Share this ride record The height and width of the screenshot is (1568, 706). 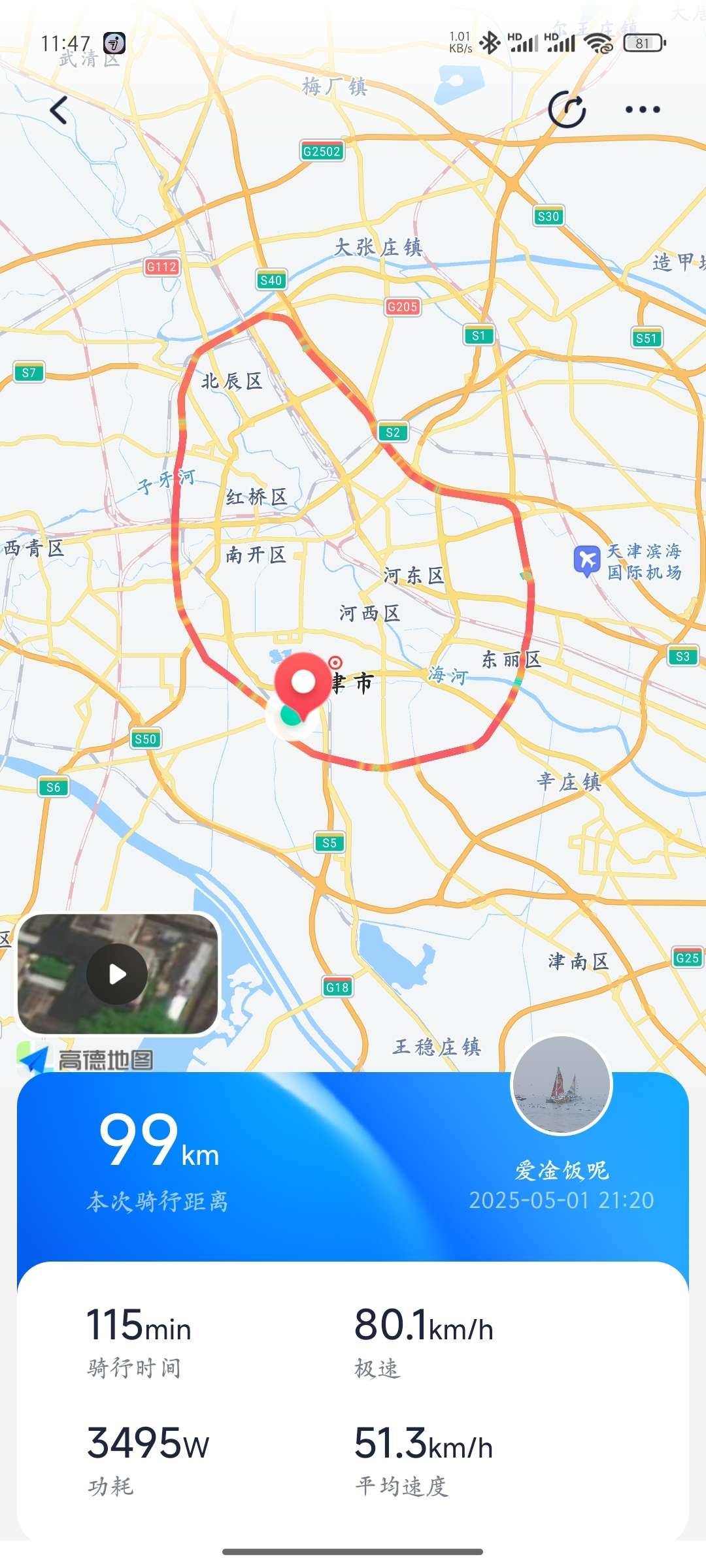[567, 110]
